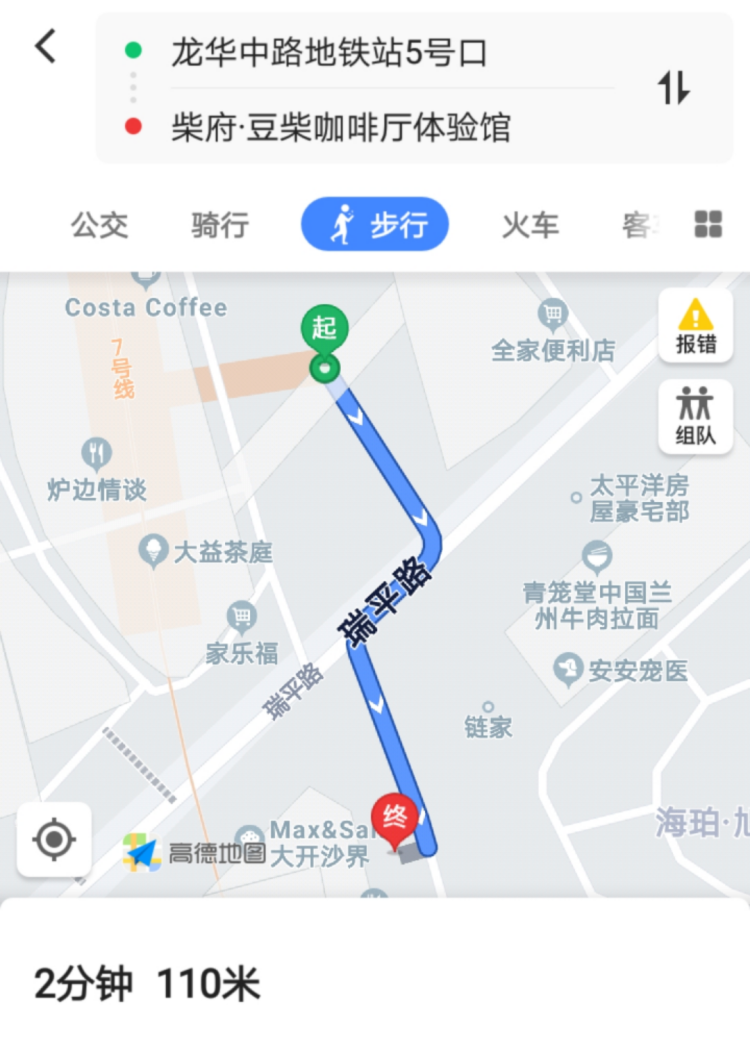Open the 组队 team feature

696,416
